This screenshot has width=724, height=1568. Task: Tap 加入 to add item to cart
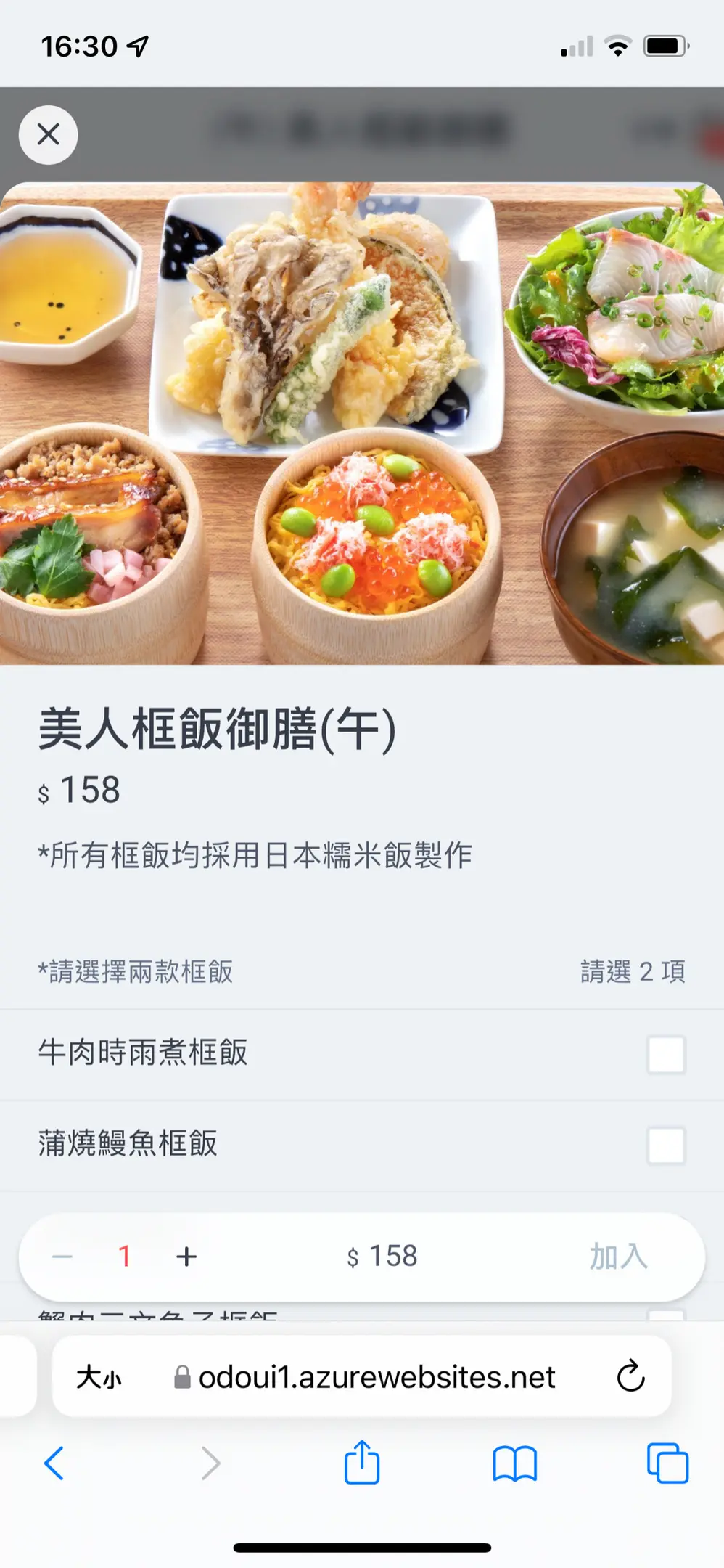(618, 1257)
